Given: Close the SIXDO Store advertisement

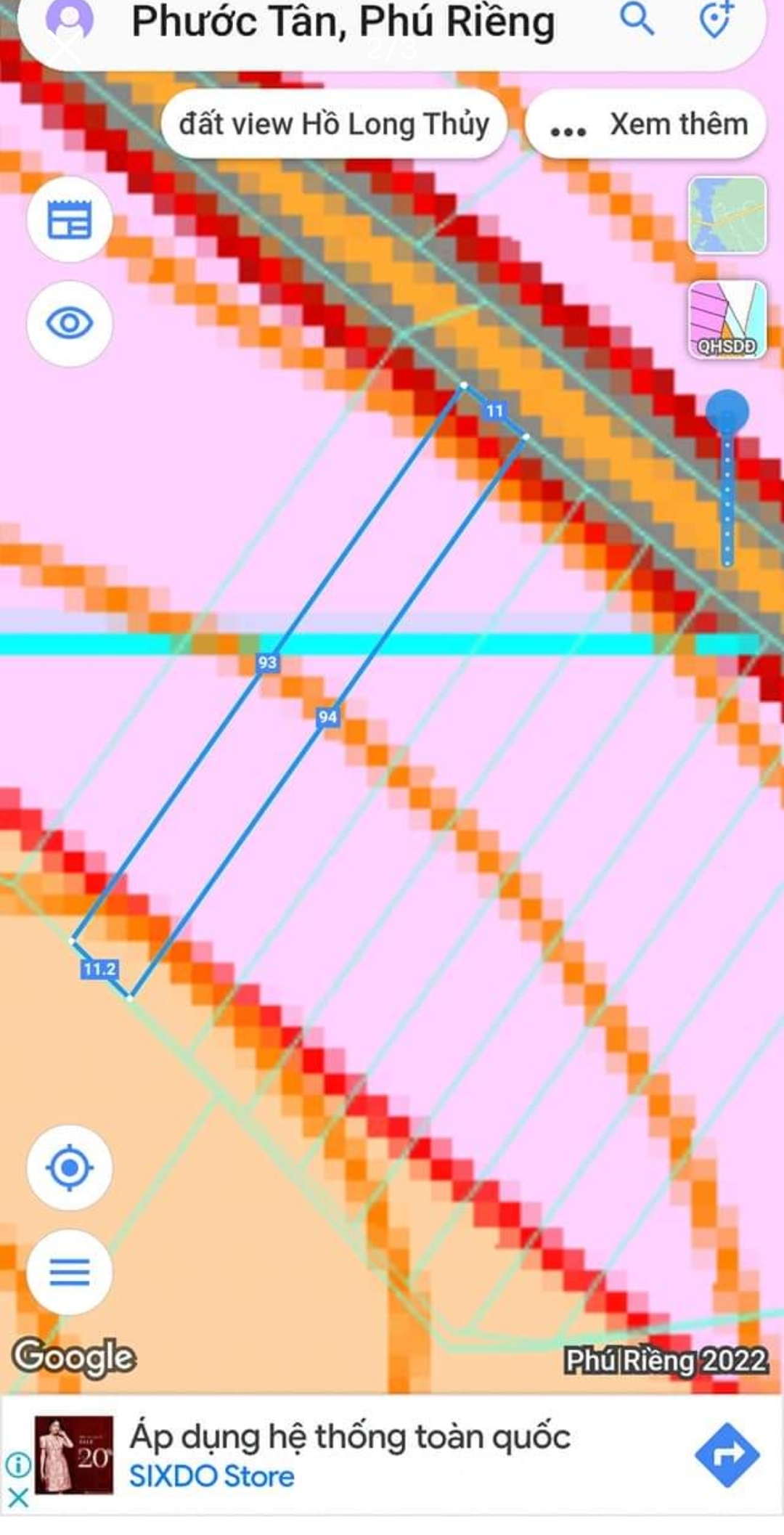Looking at the screenshot, I should click(18, 1497).
